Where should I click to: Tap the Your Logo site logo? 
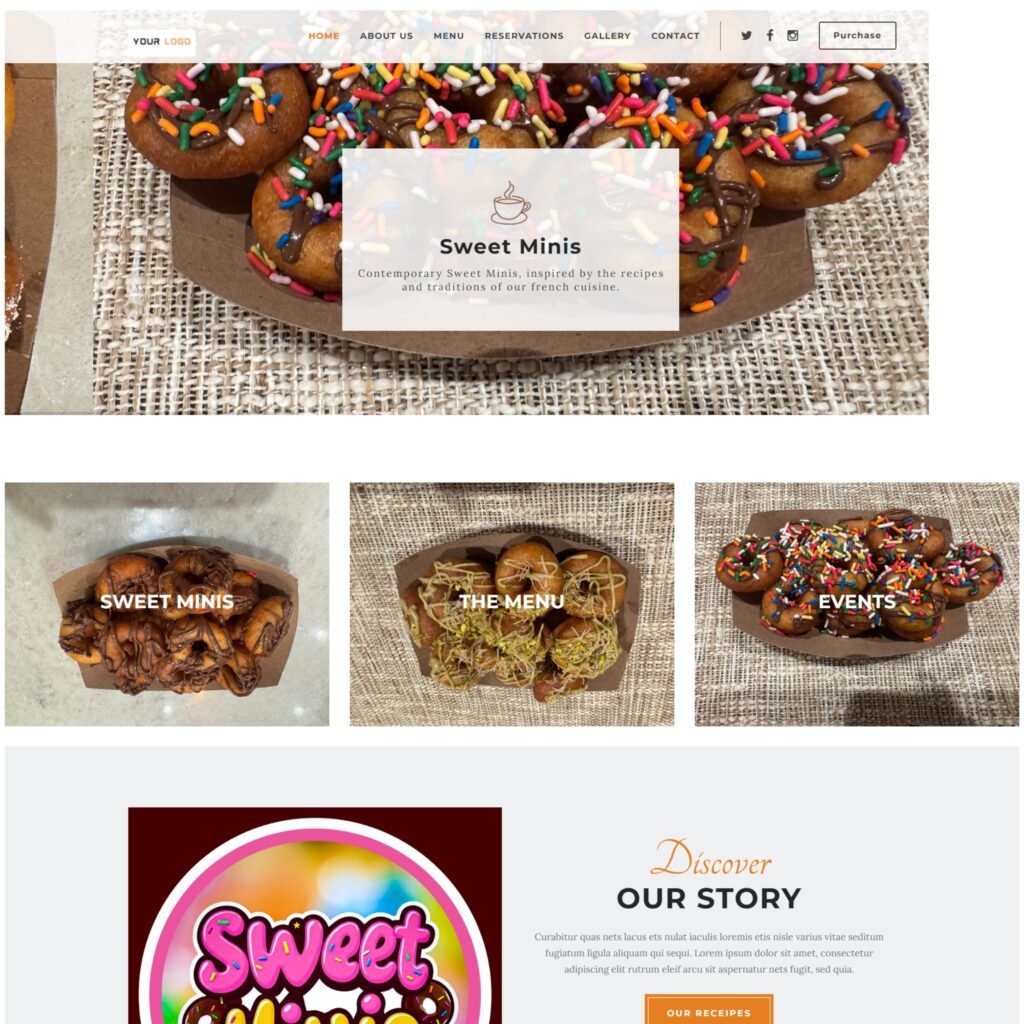click(162, 42)
